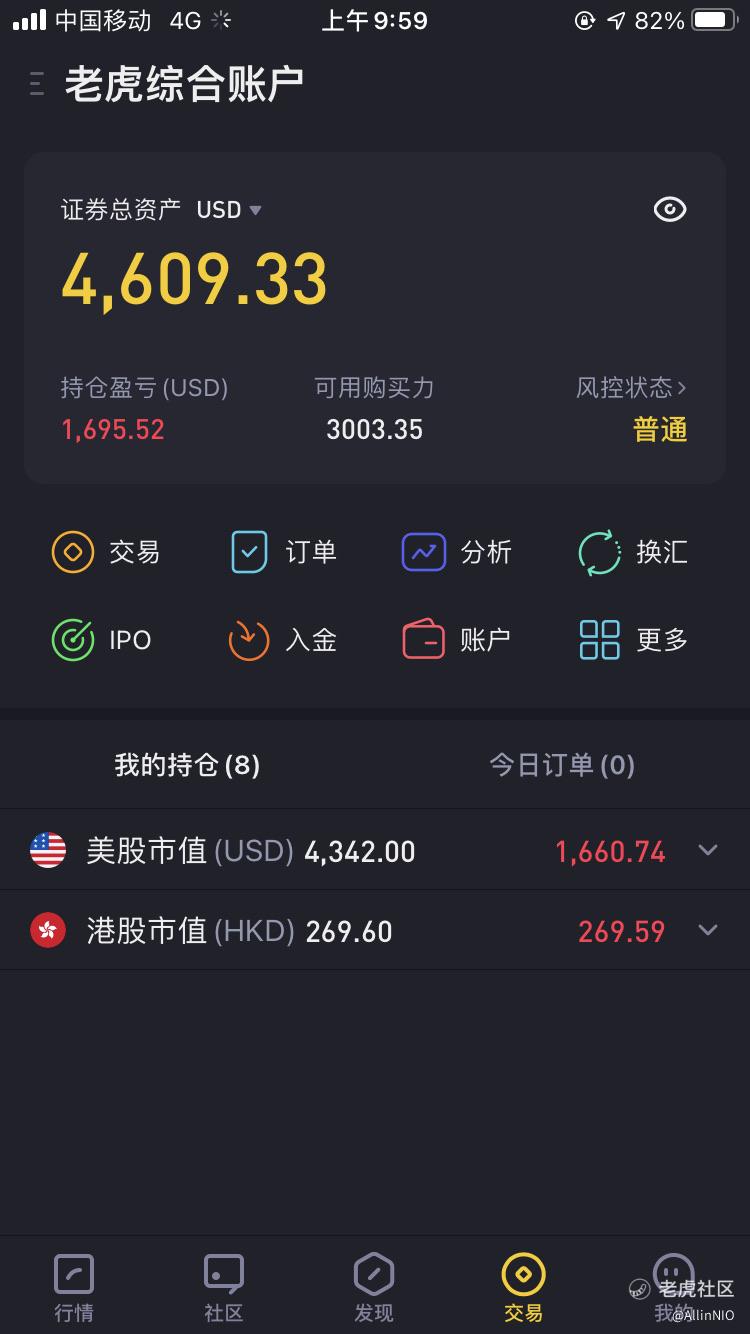
Task: Open the 入金 deposit shortcut
Action: (283, 640)
